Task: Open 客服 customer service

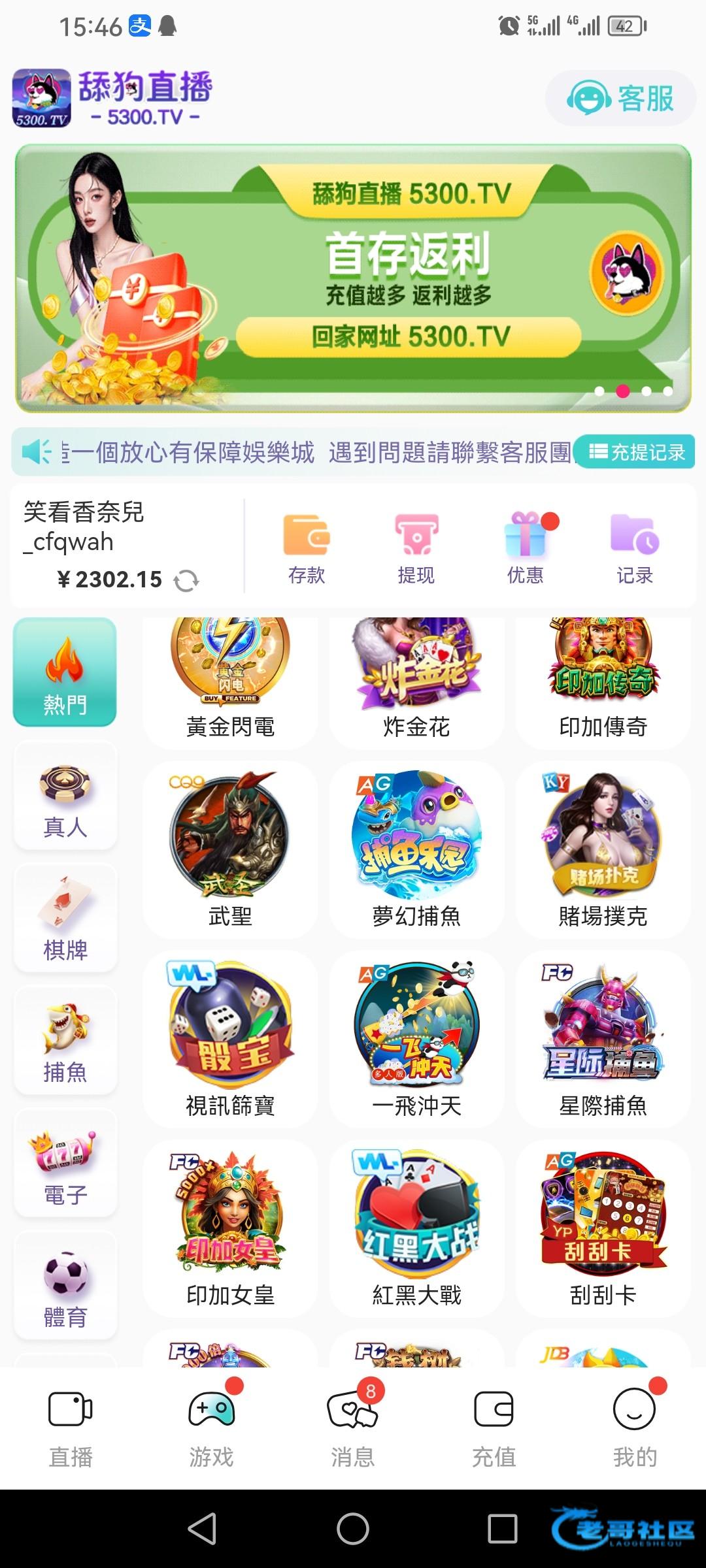Action: point(620,99)
